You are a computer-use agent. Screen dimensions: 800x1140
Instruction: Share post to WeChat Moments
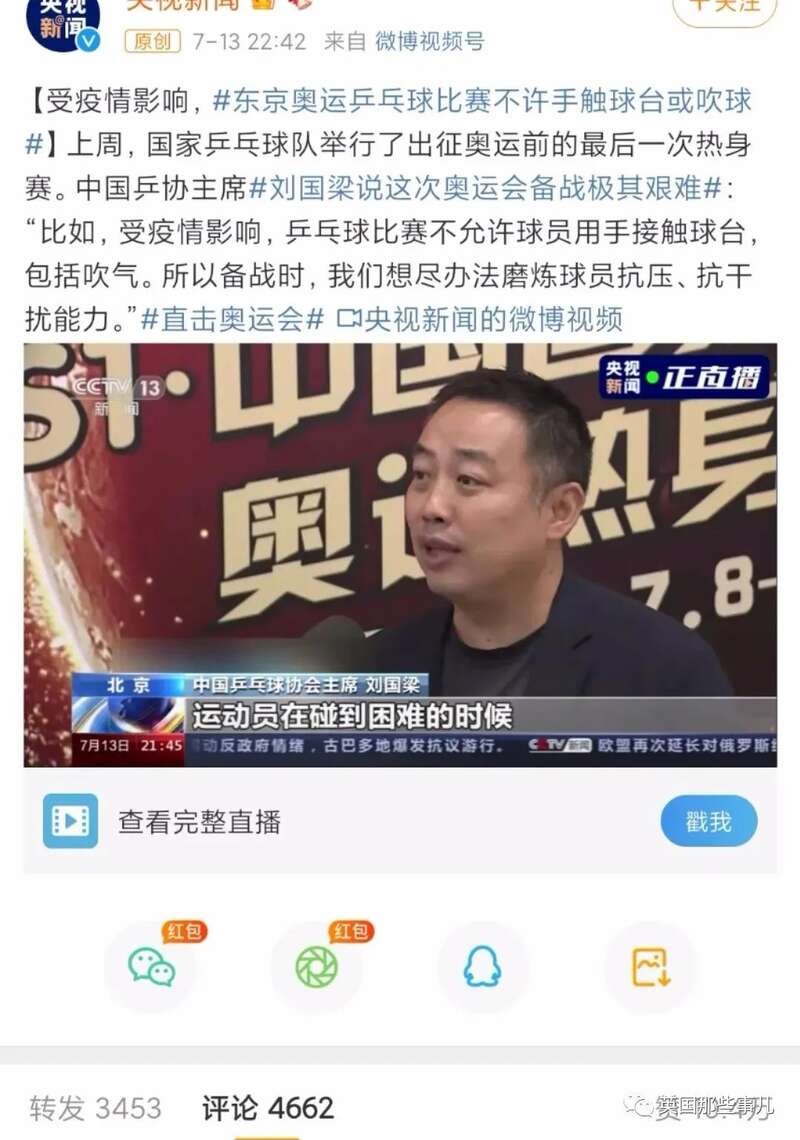(x=317, y=967)
